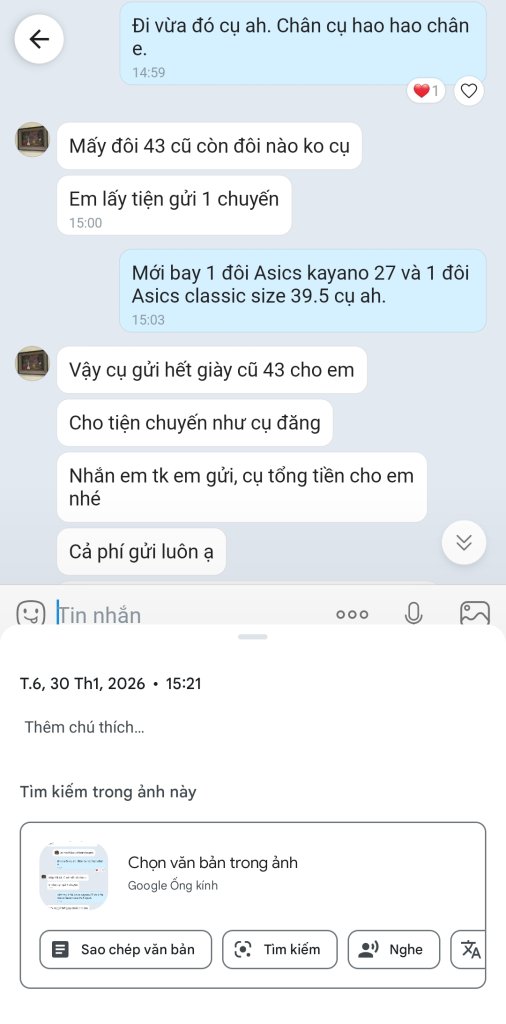Tap the Sao chép văn bản chip
The image size is (506, 1024).
pyautogui.click(x=126, y=950)
